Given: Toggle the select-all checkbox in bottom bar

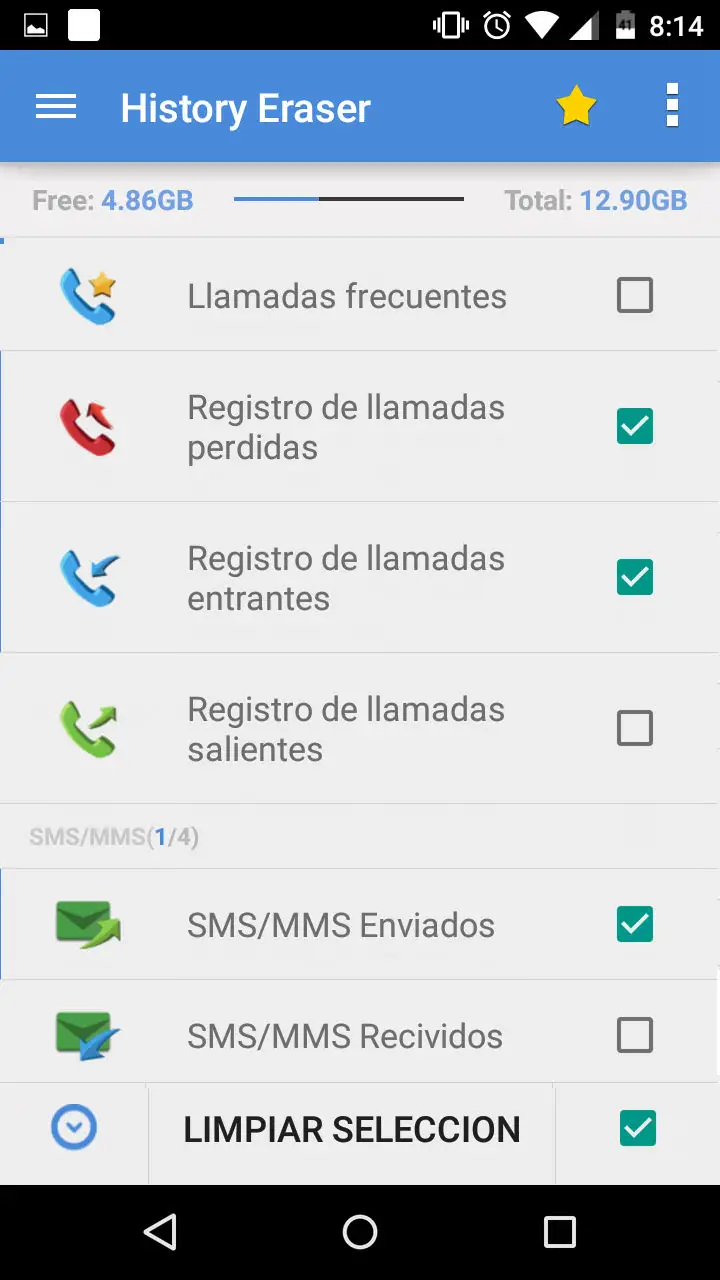Looking at the screenshot, I should coord(638,1128).
